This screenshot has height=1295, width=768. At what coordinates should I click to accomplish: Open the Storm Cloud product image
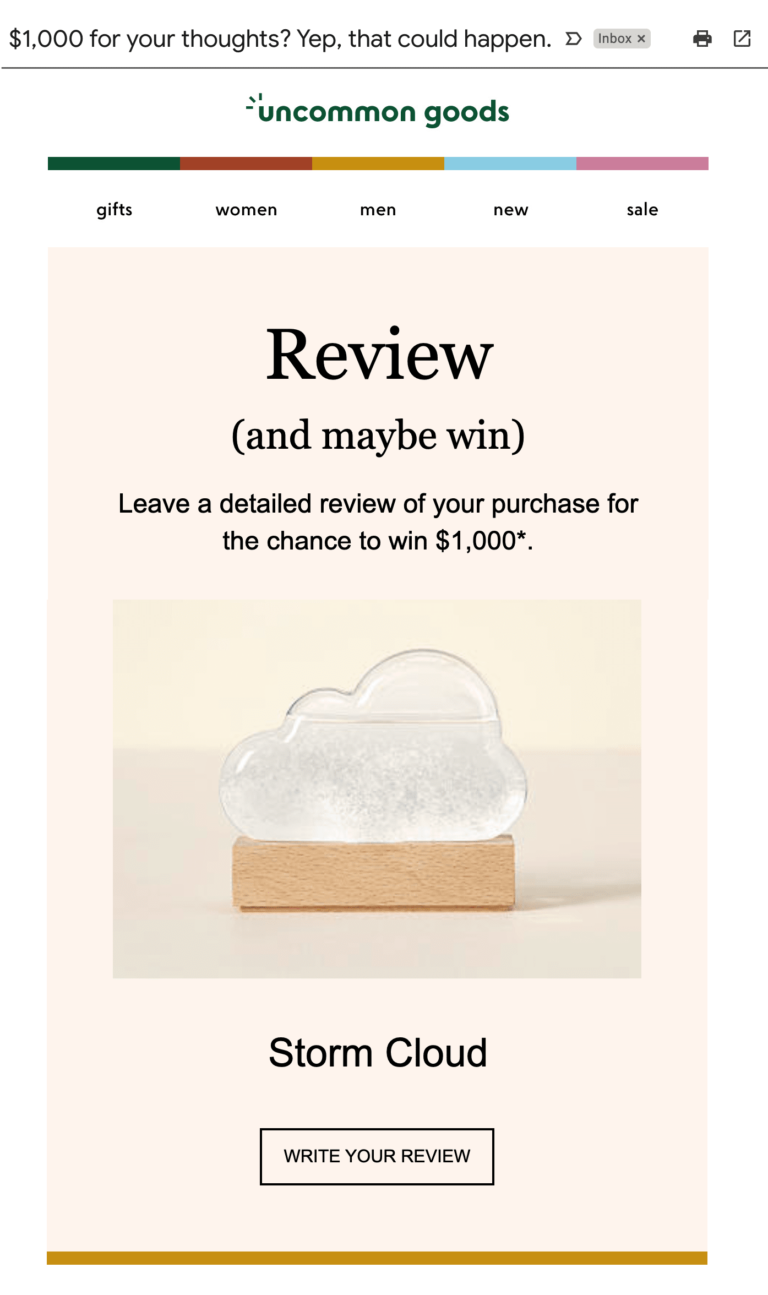coord(377,788)
